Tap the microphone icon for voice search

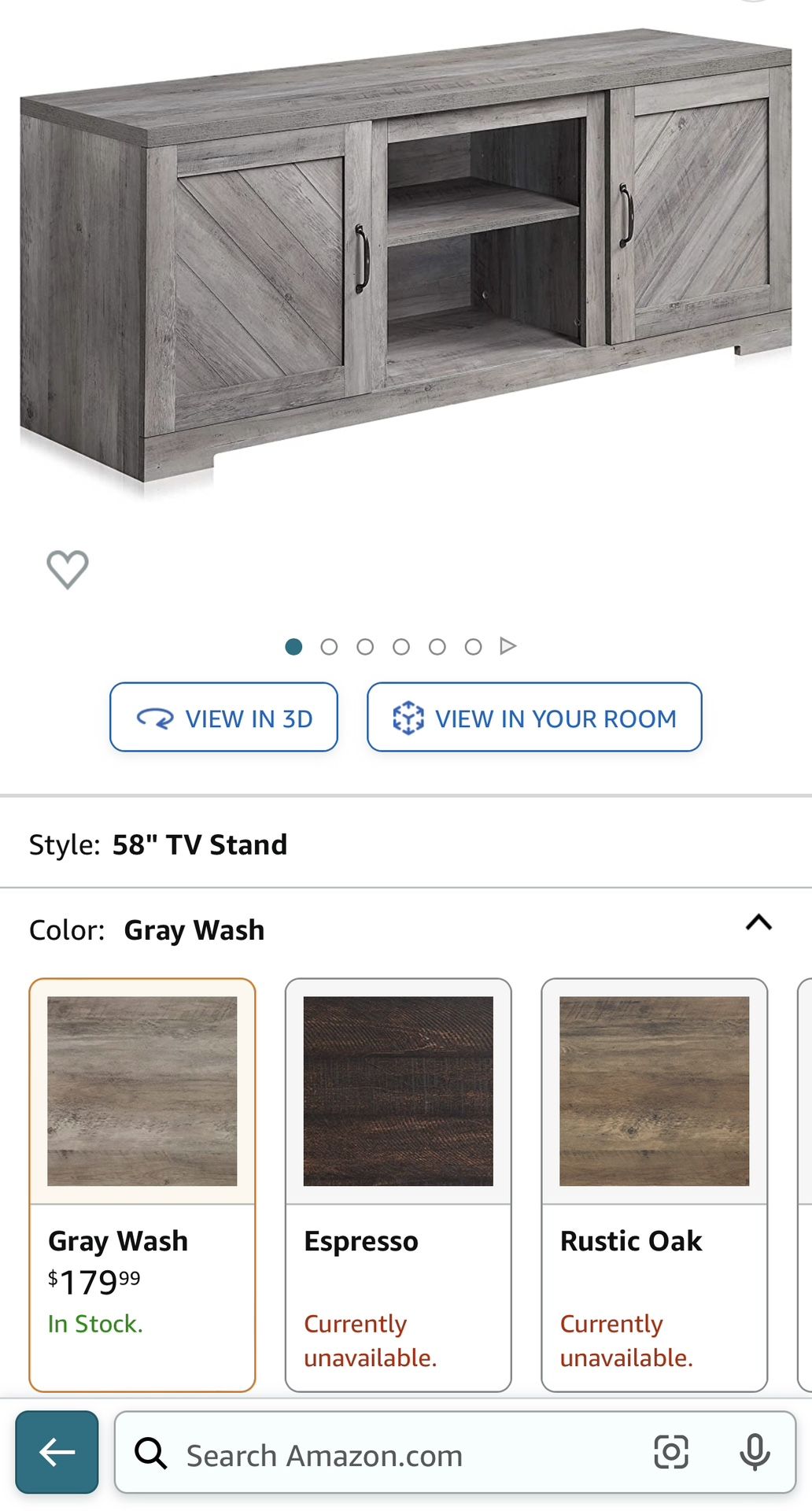click(x=755, y=1454)
